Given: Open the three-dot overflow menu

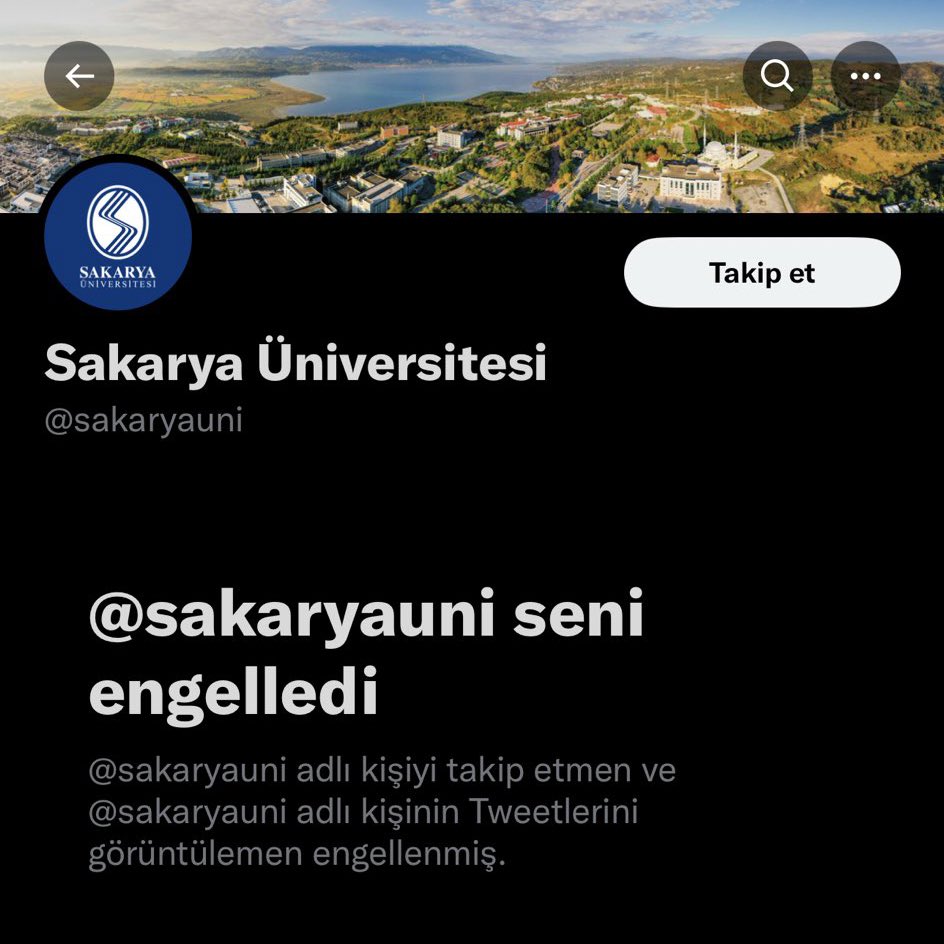Looking at the screenshot, I should [x=866, y=76].
